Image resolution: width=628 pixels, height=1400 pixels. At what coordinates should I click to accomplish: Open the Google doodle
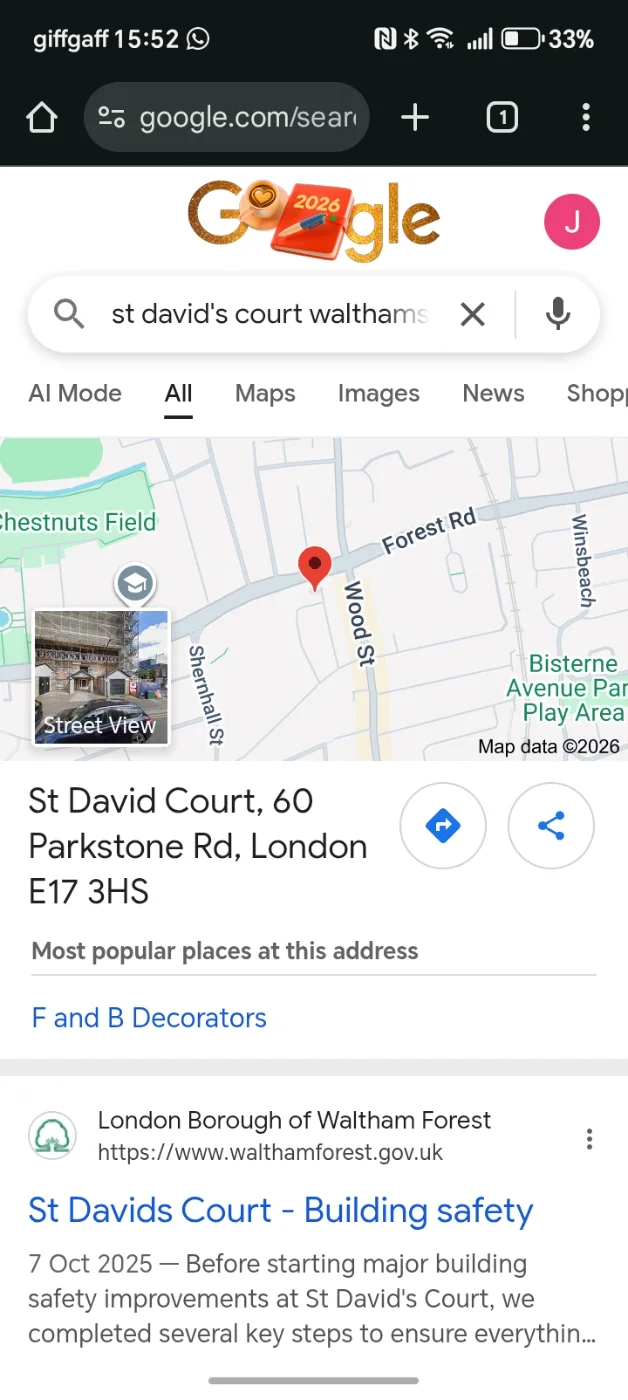313,222
